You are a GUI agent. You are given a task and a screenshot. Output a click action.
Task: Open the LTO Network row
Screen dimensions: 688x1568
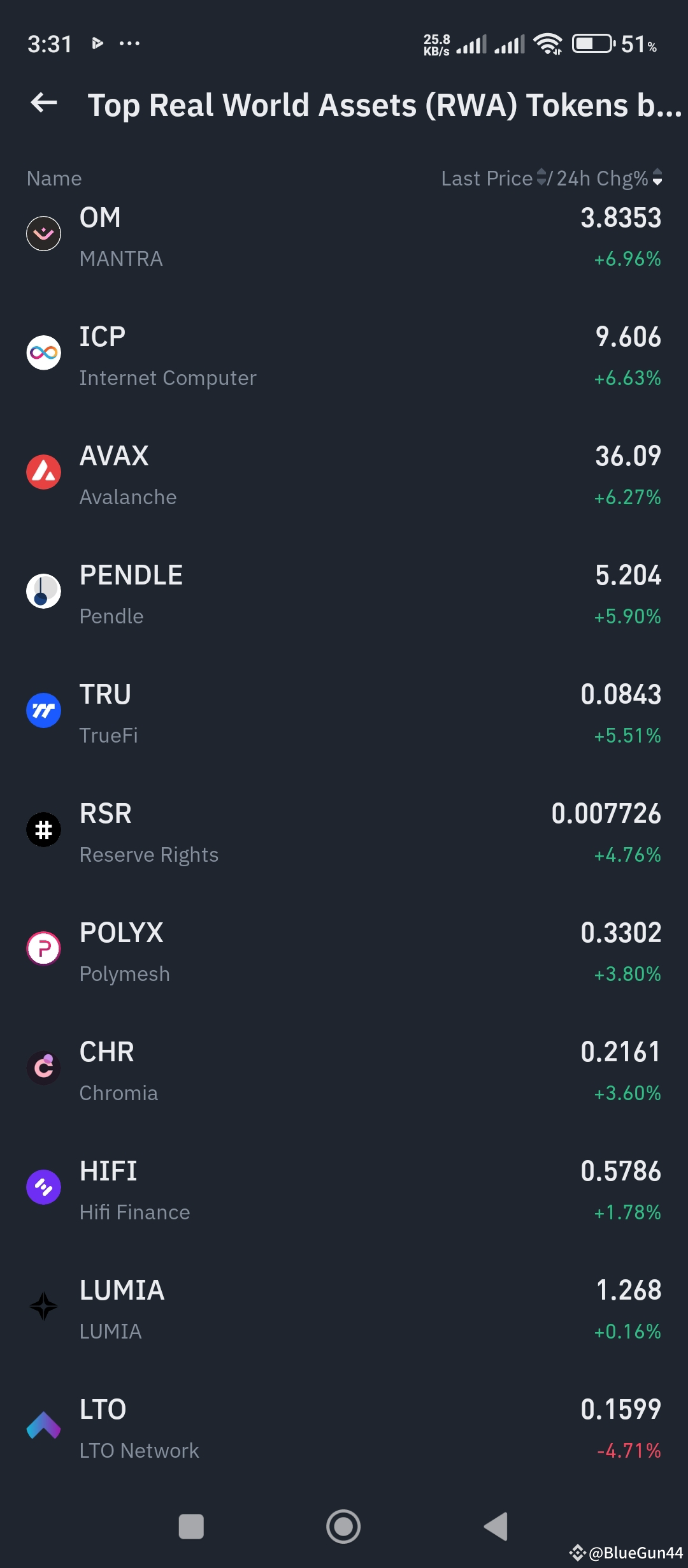pyautogui.click(x=344, y=1429)
